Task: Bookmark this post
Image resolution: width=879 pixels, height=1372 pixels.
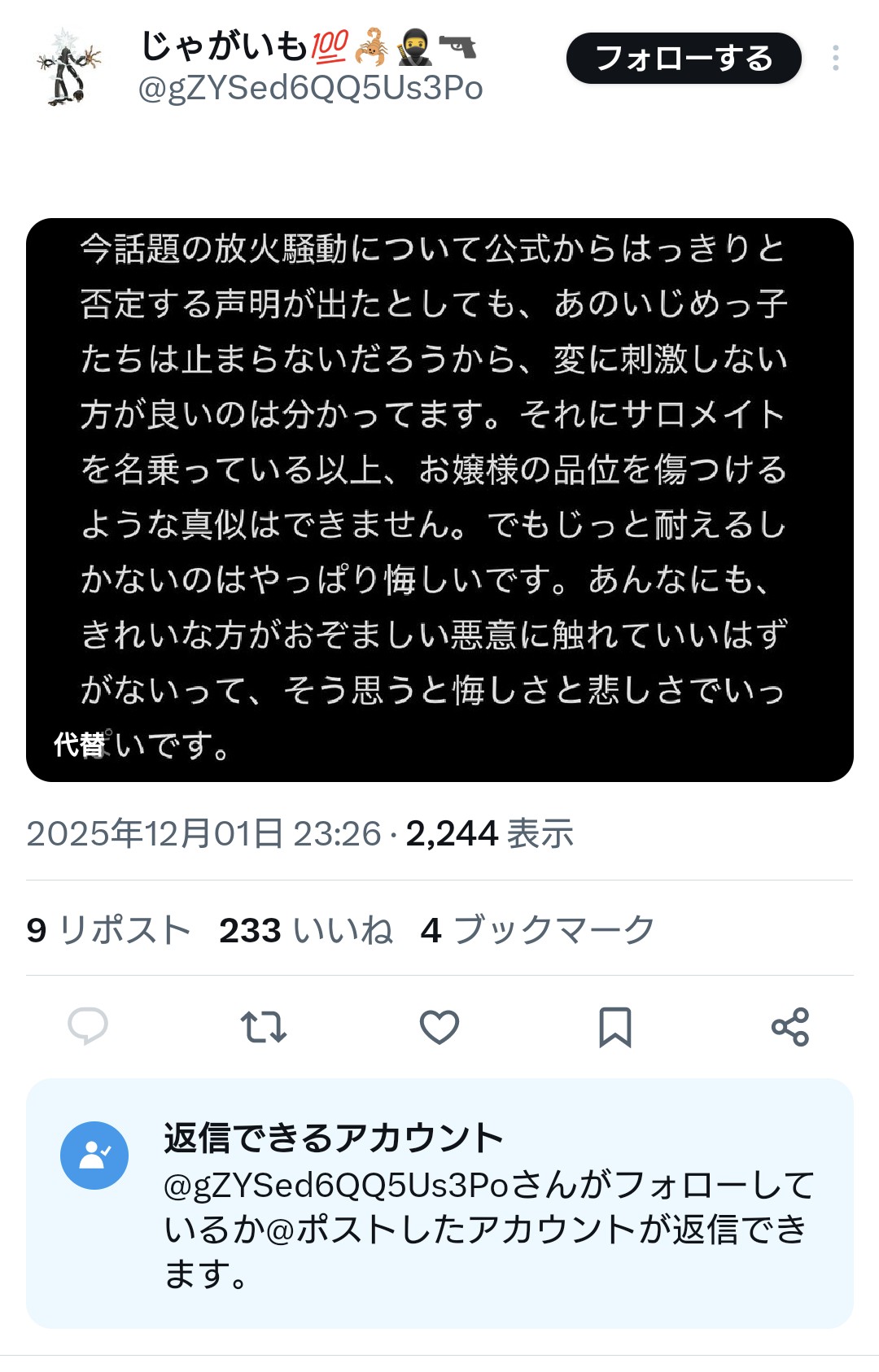Action: pyautogui.click(x=614, y=1026)
